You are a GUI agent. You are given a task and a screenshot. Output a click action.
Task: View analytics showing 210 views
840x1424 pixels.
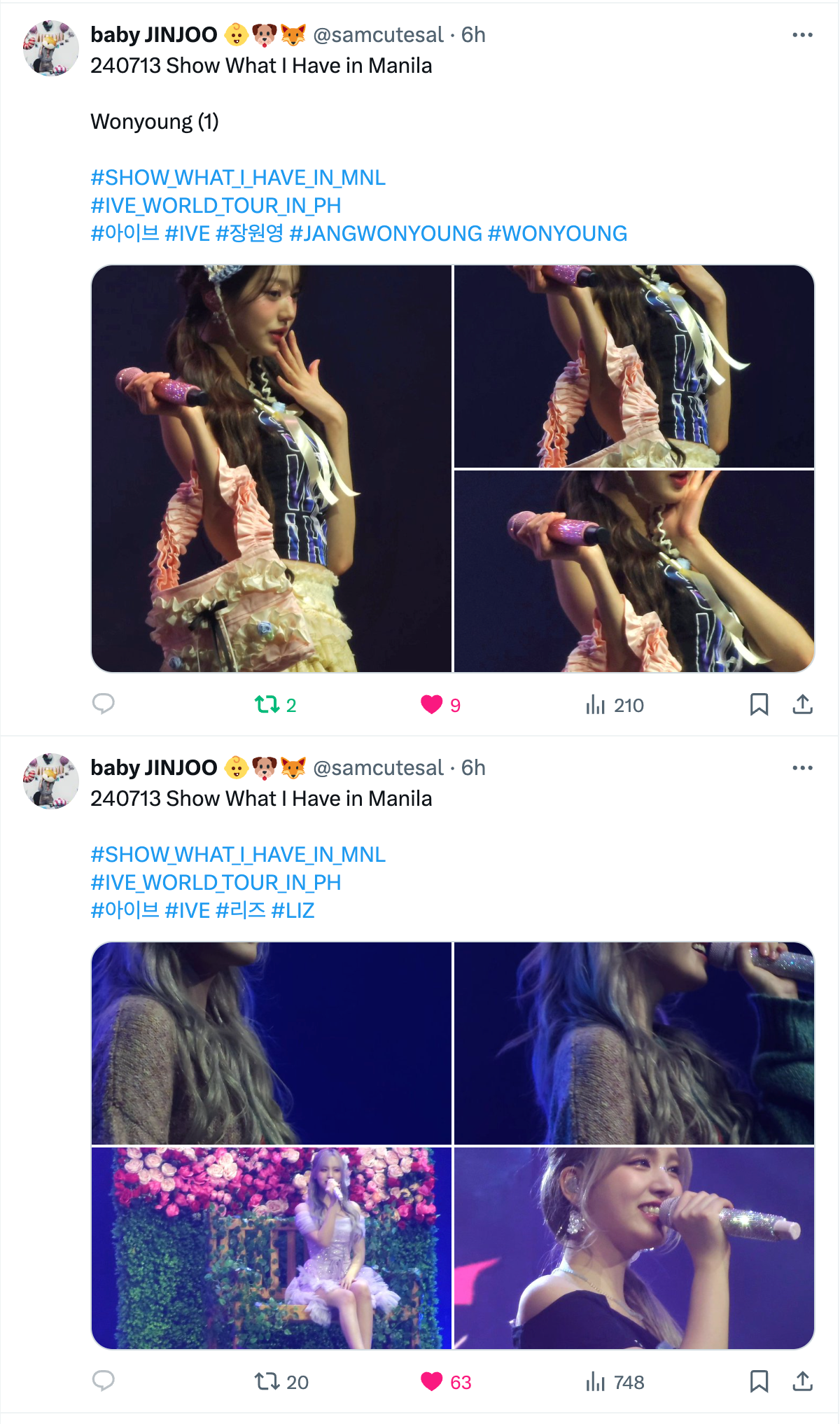(x=615, y=704)
